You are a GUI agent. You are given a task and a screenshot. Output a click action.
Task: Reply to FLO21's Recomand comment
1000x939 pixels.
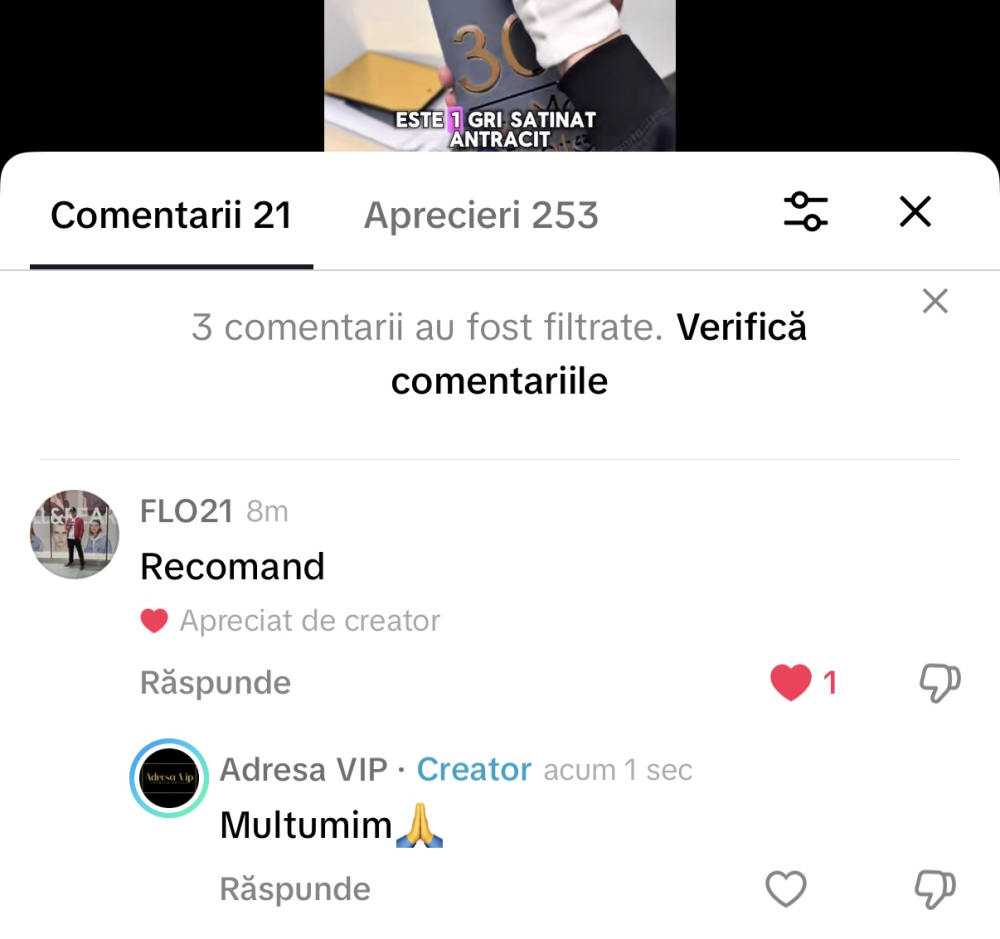[x=215, y=683]
